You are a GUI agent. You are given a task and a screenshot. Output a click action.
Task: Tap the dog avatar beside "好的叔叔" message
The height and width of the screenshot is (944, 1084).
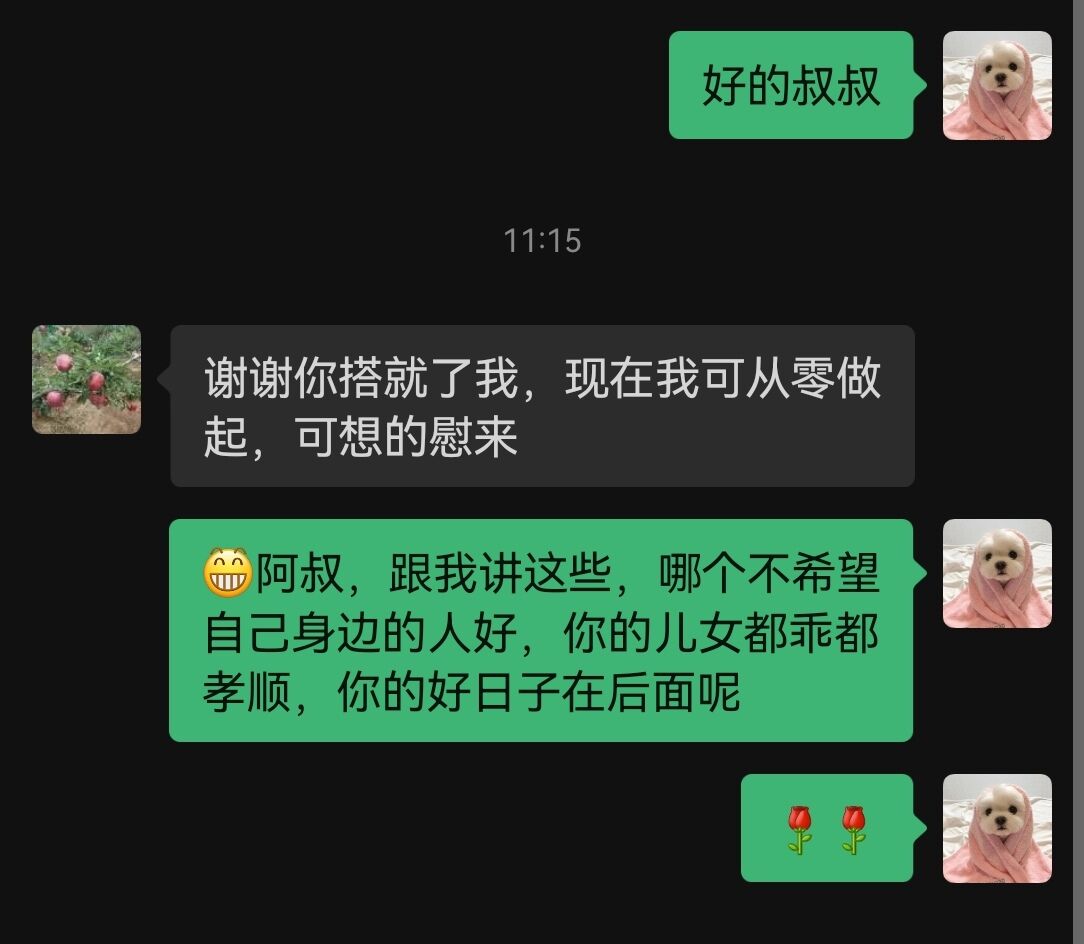tap(997, 85)
